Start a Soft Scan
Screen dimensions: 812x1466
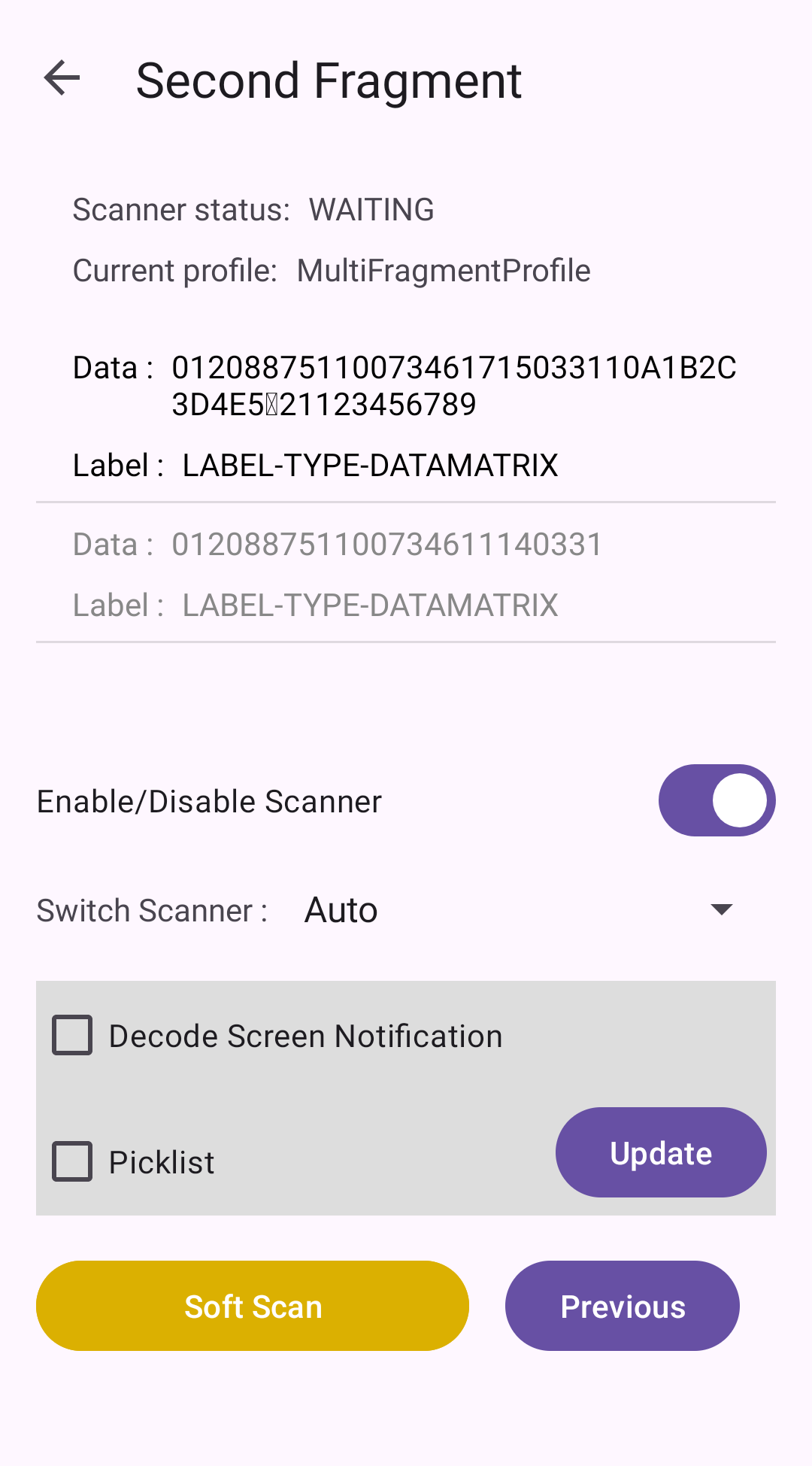[253, 1306]
